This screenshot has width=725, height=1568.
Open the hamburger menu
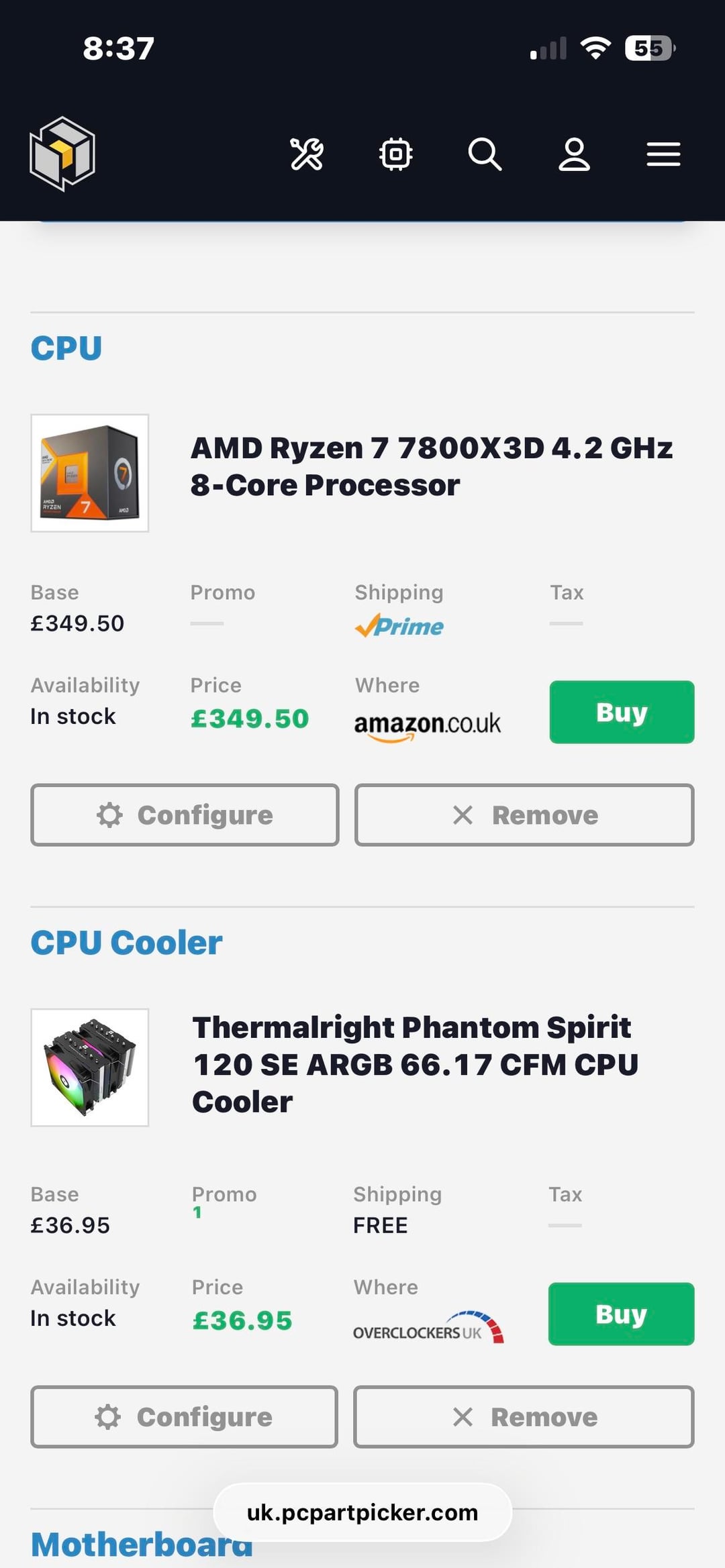point(663,154)
